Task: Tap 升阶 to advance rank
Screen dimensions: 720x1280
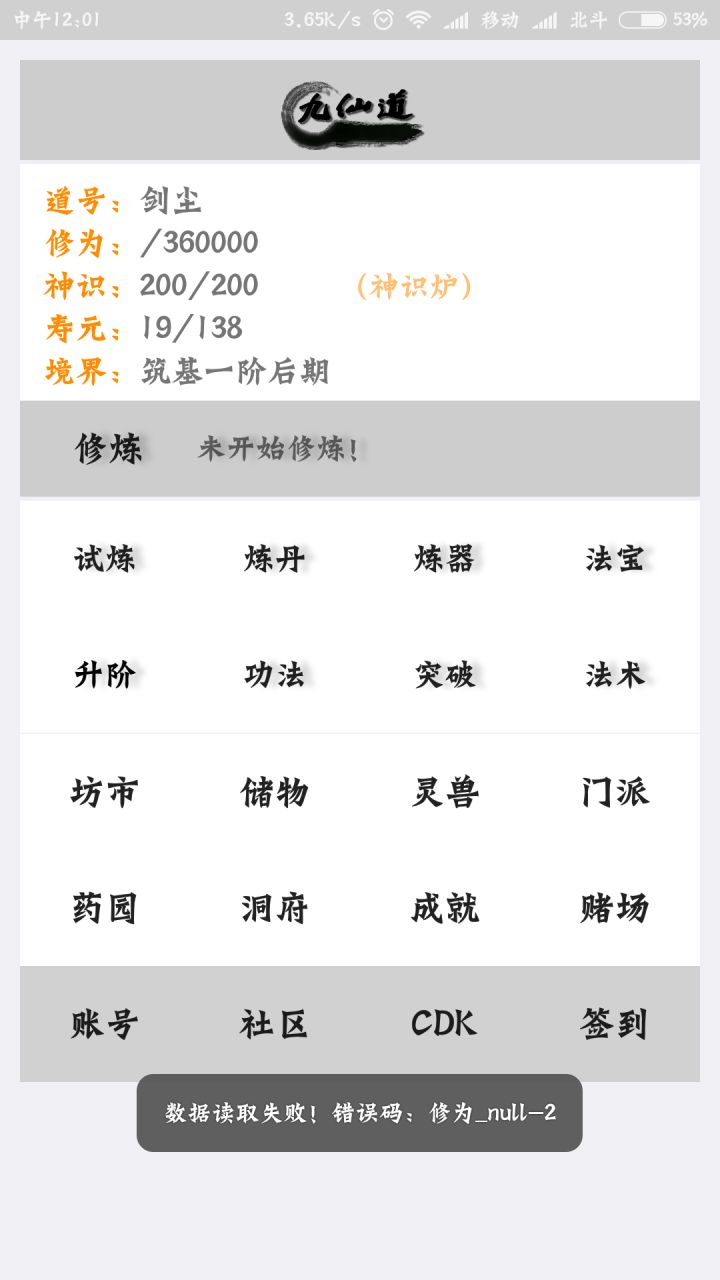Action: click(x=105, y=675)
